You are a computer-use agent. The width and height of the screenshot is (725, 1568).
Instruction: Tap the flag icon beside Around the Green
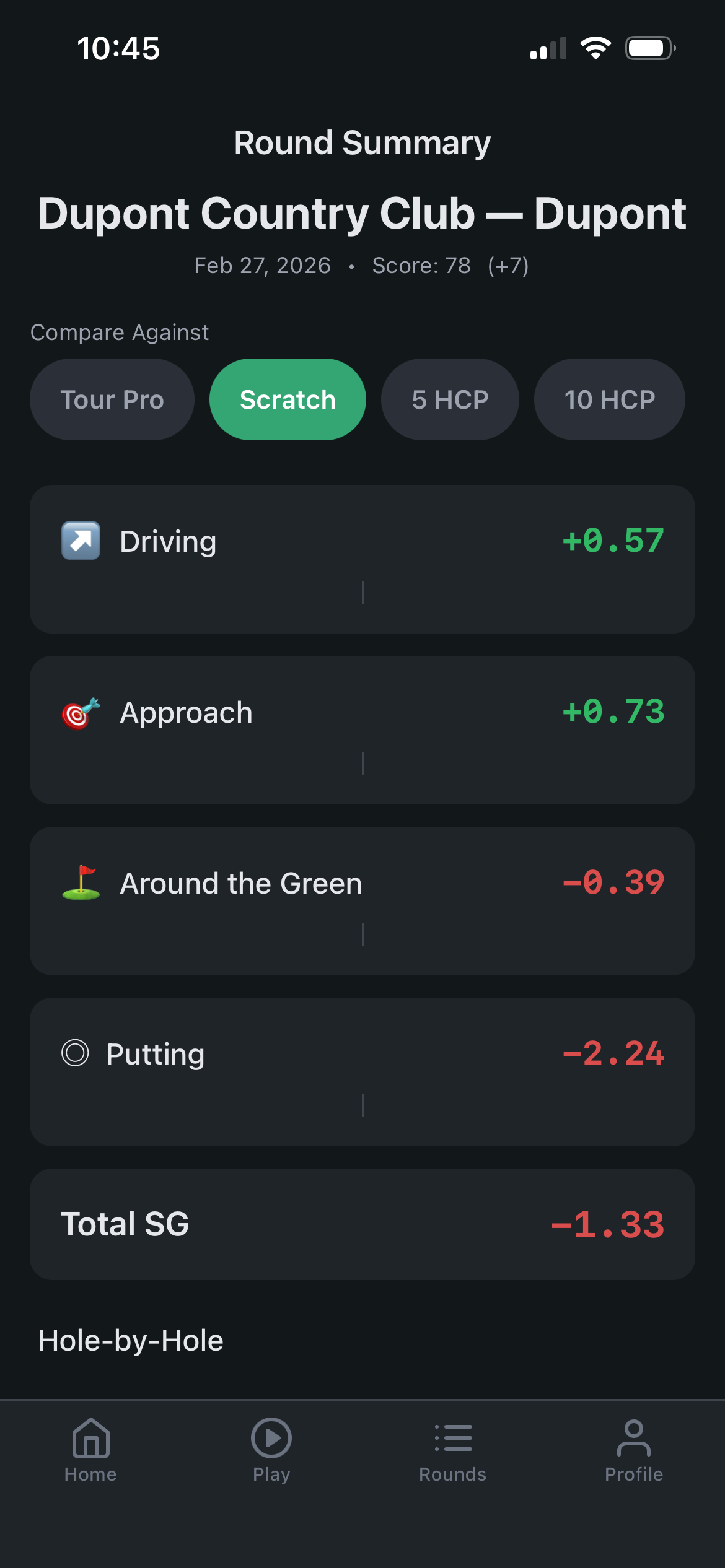80,883
